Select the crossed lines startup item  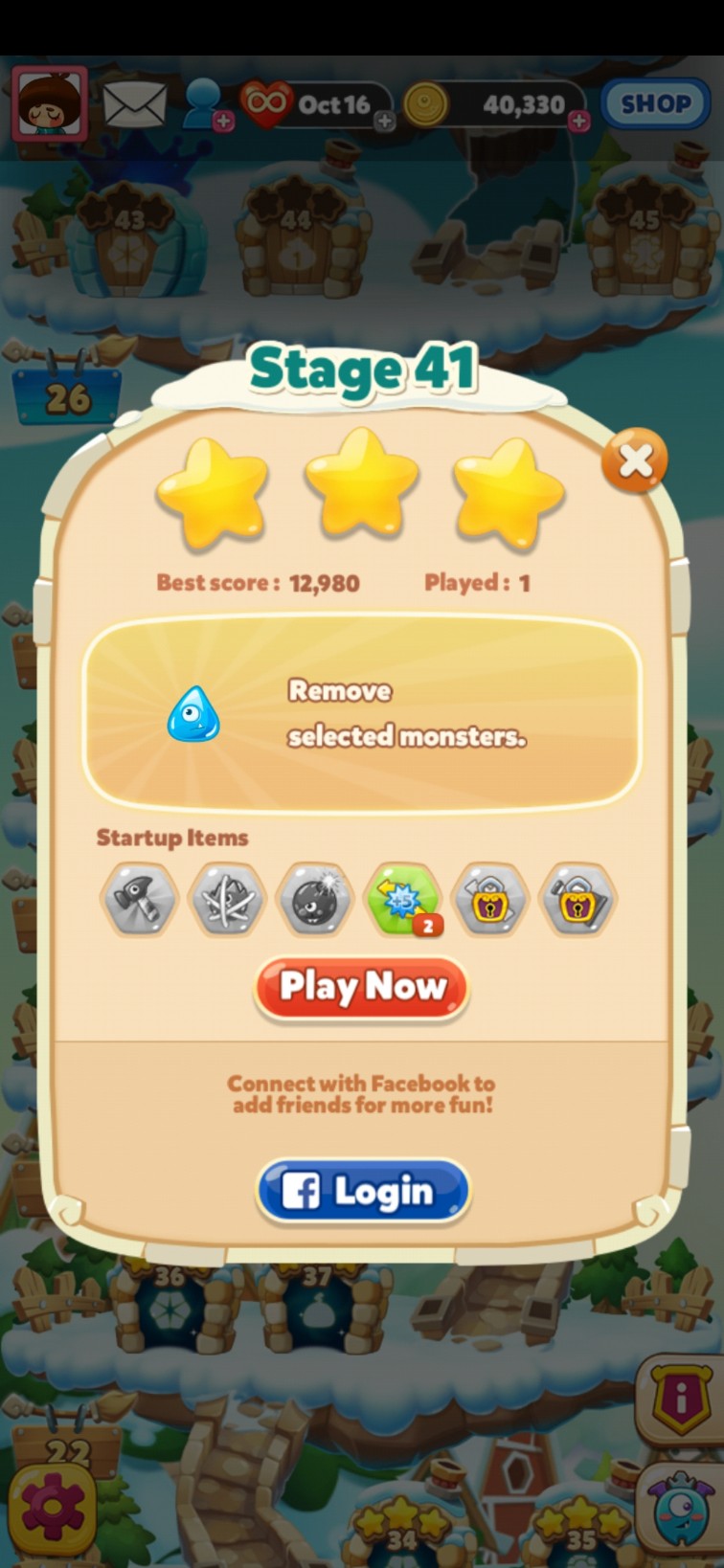pos(227,899)
